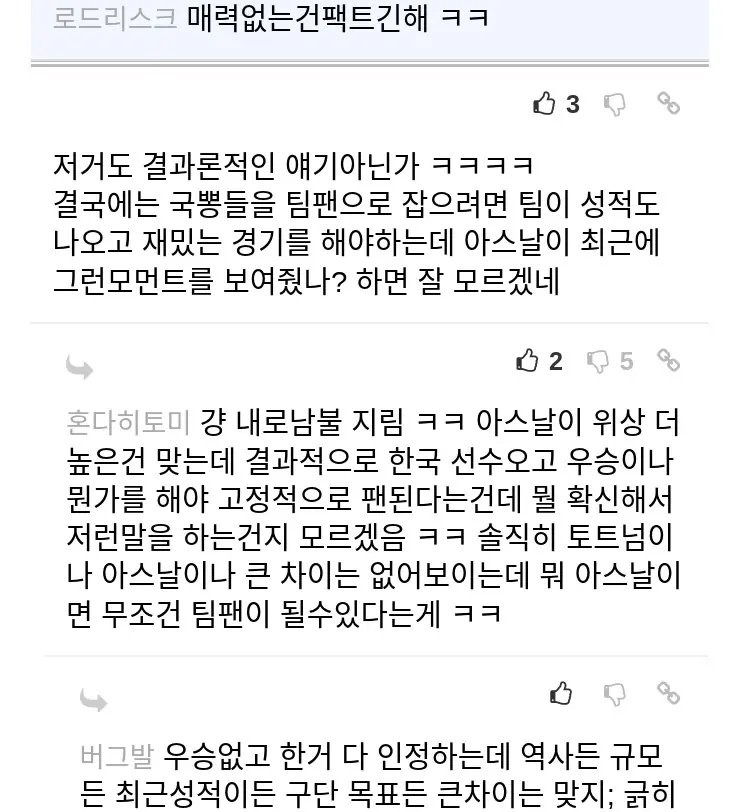Copy the link of 혼다히토미's reply
The image size is (740, 812).
pyautogui.click(x=668, y=360)
